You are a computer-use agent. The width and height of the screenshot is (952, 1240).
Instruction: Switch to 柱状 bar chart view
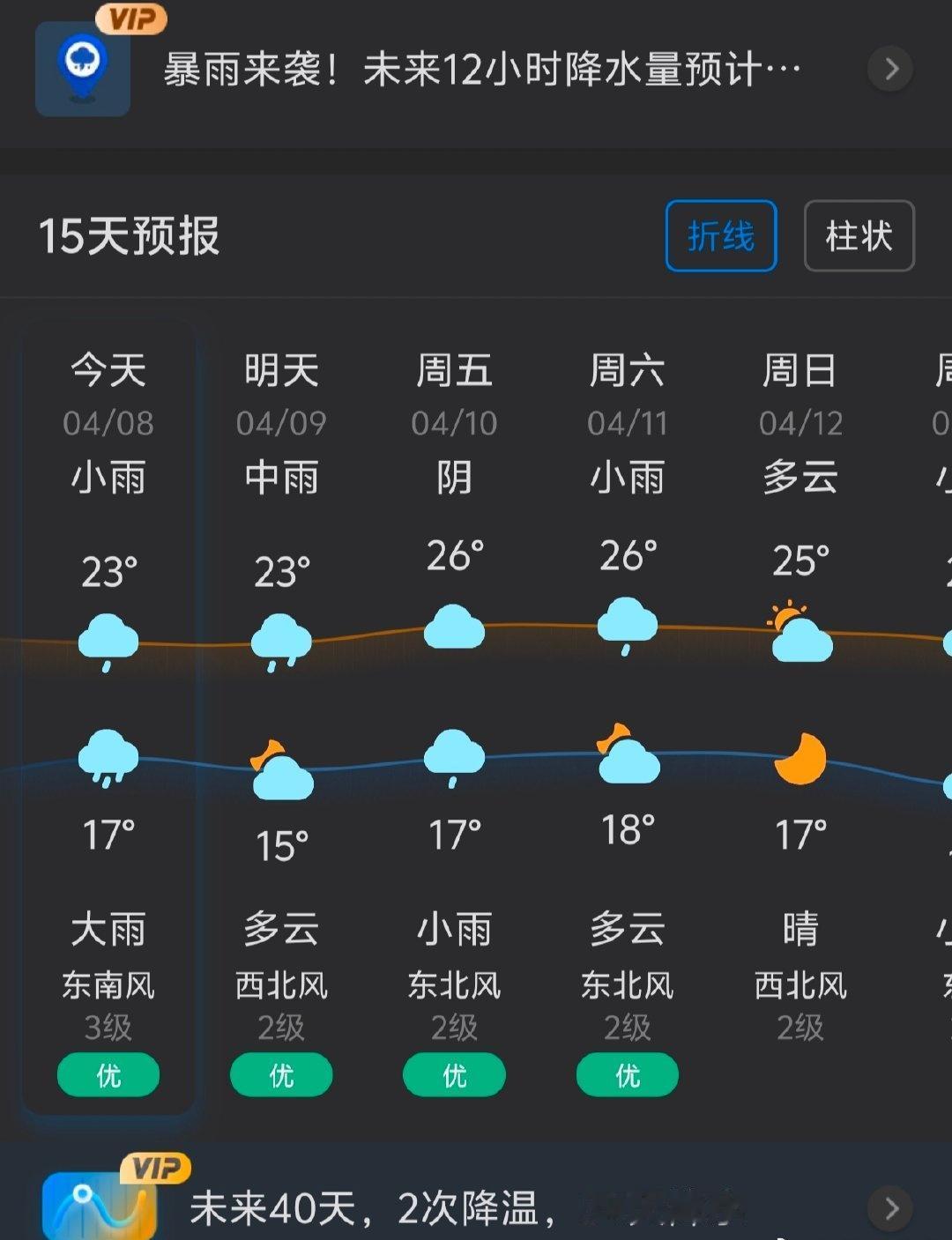point(859,236)
